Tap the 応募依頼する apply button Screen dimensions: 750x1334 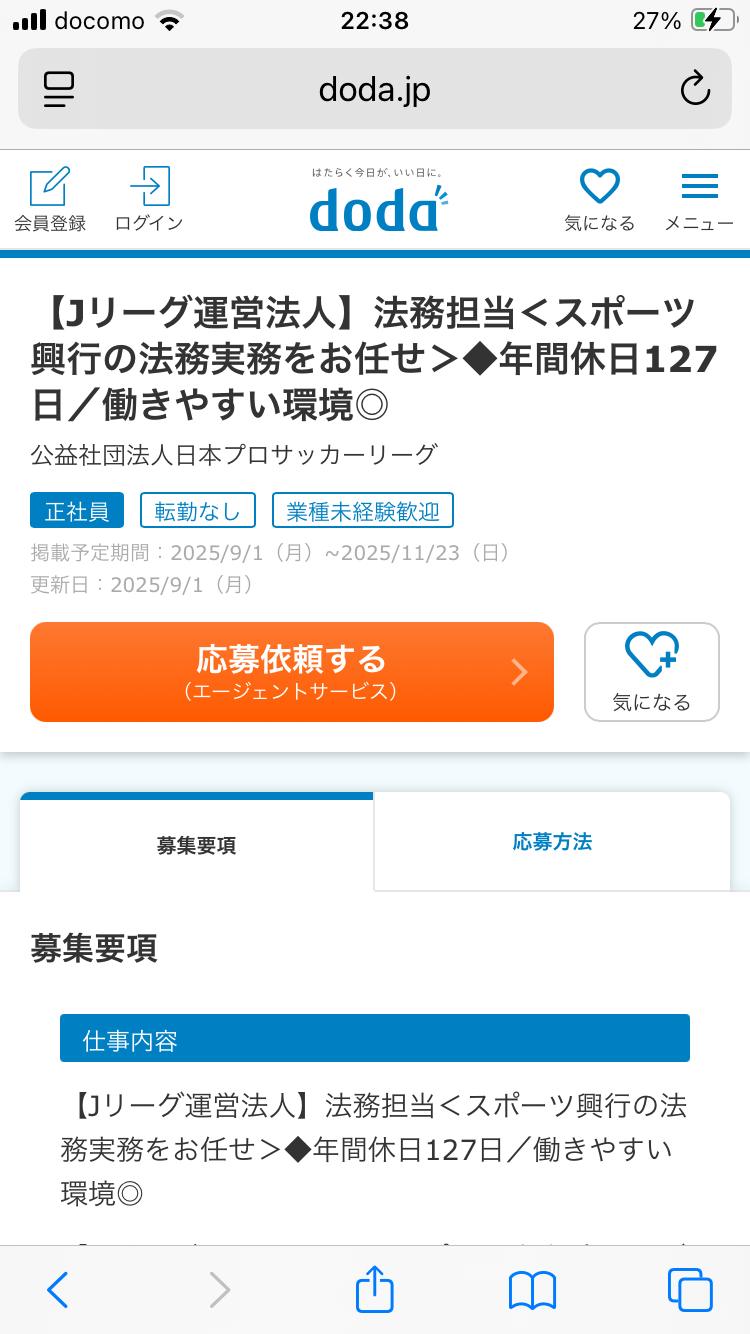click(x=292, y=672)
